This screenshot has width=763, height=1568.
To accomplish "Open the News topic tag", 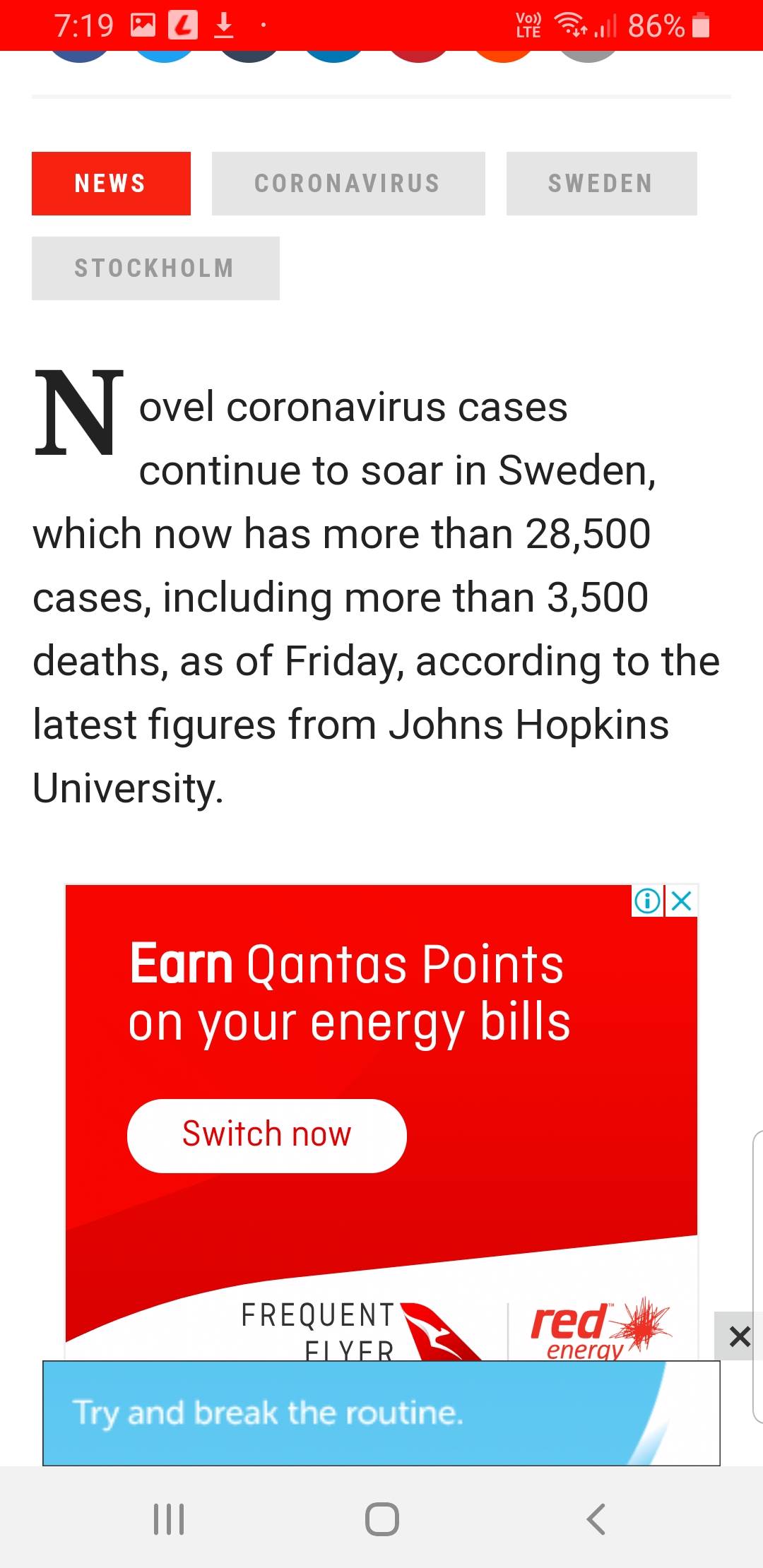I will pyautogui.click(x=111, y=184).
